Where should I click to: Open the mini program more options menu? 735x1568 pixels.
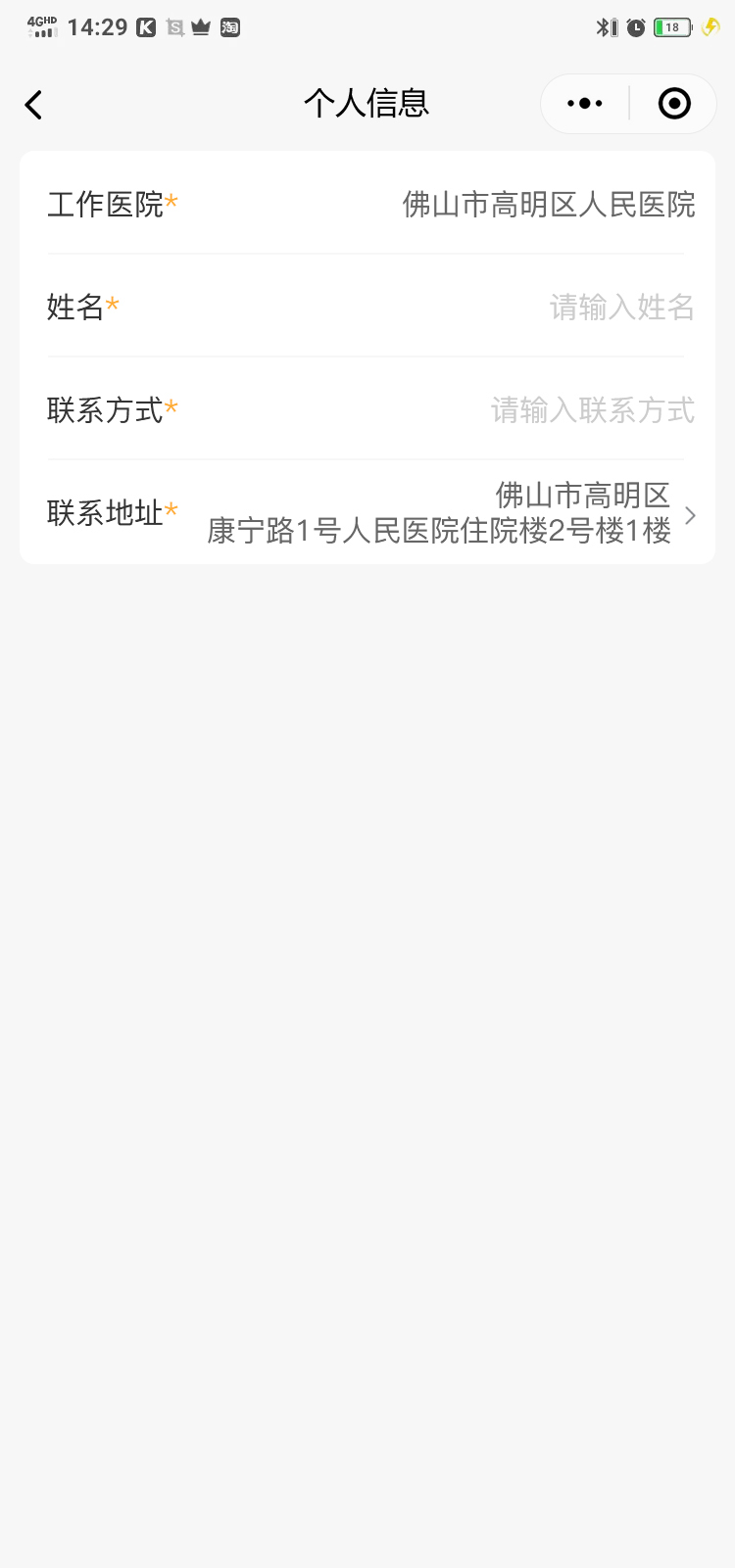pos(585,104)
